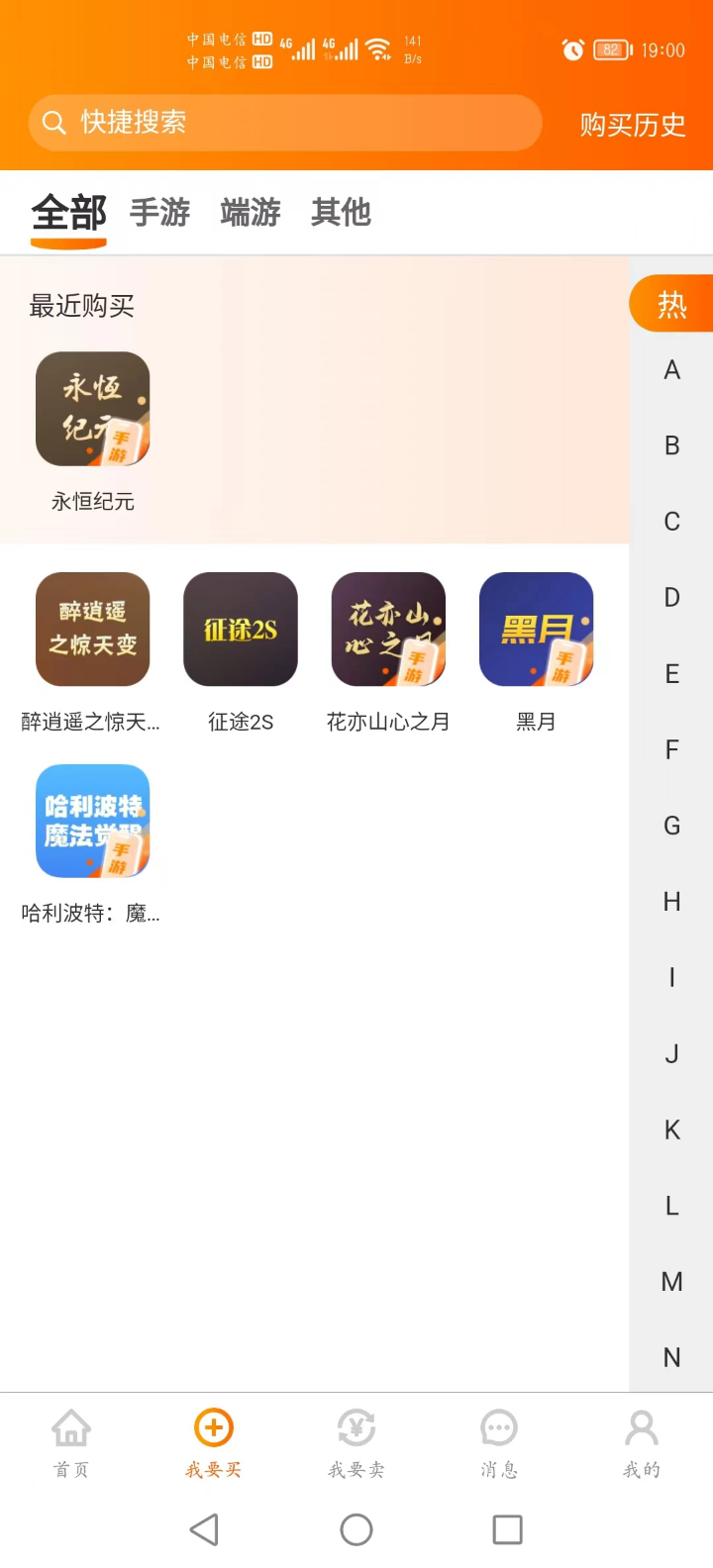Jump to the 热 hot index

tap(671, 304)
